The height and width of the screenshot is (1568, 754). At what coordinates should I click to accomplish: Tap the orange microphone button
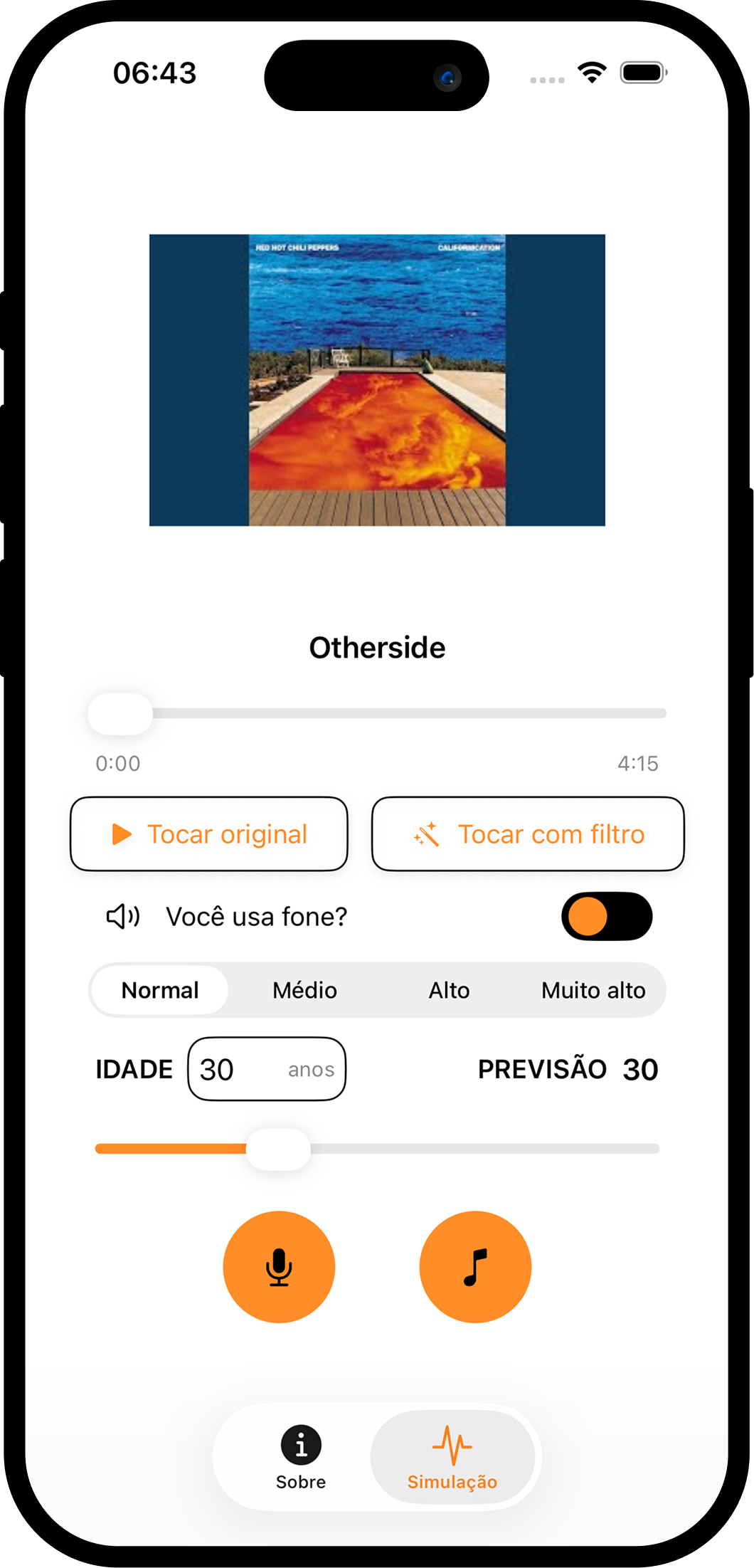[x=279, y=1267]
